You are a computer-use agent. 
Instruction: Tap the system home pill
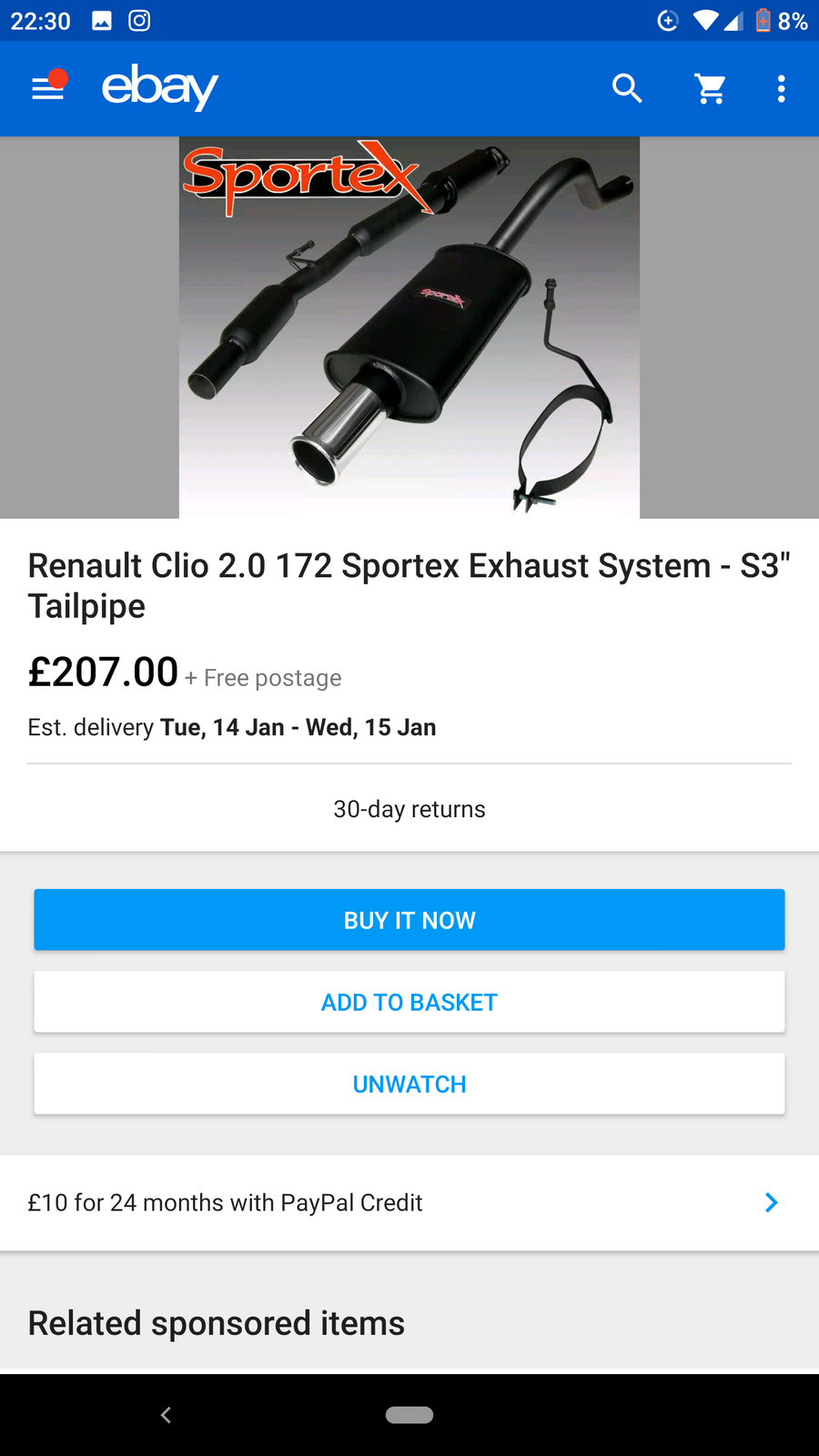(409, 1414)
